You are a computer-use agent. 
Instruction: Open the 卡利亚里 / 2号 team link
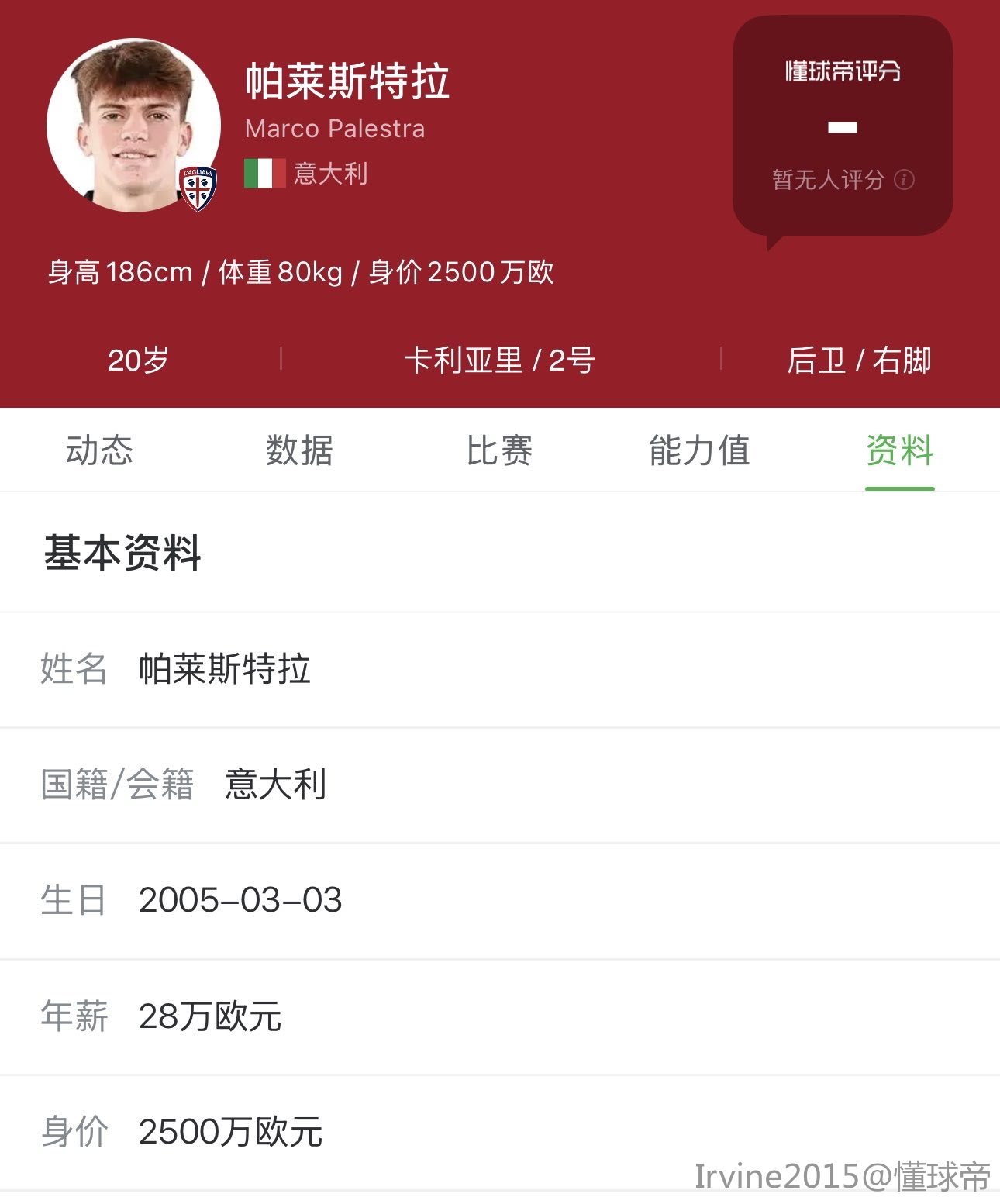point(499,361)
